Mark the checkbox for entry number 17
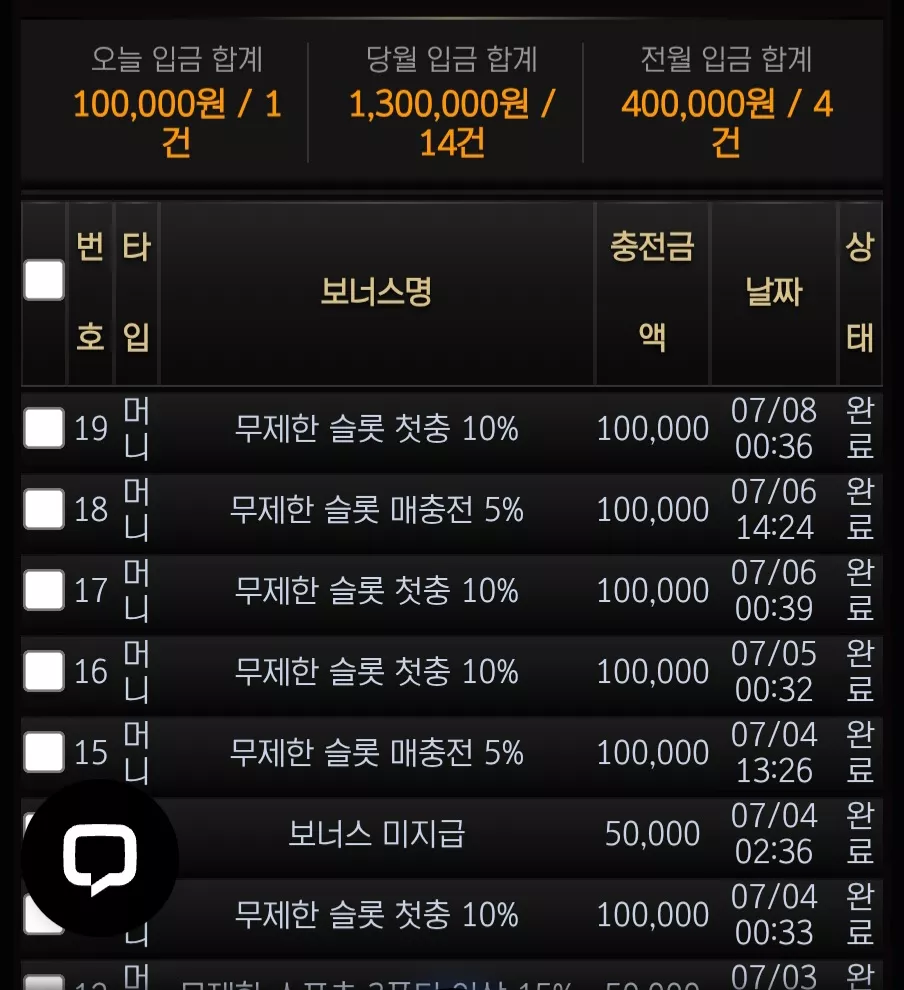The image size is (904, 990). click(x=44, y=590)
